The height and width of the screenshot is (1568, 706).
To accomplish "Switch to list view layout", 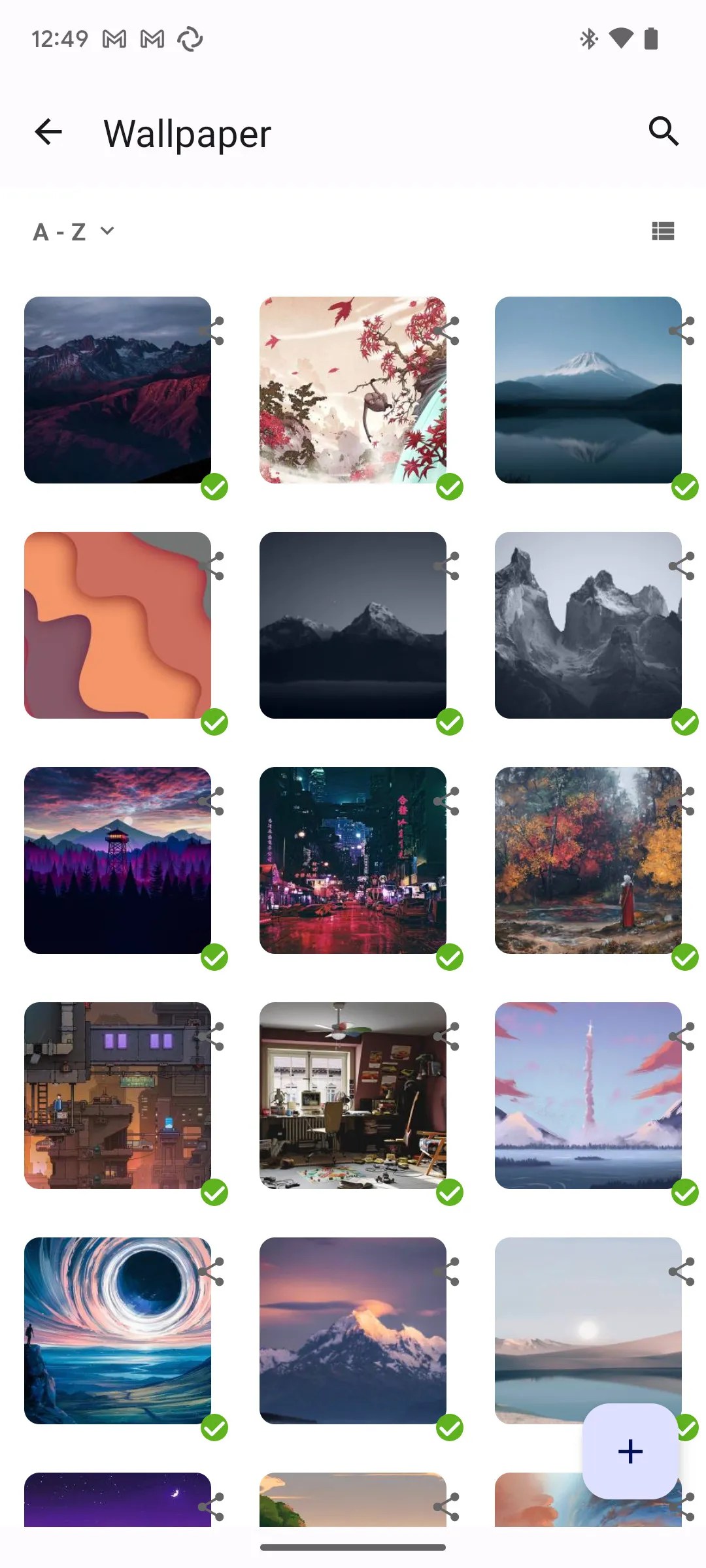I will [663, 231].
